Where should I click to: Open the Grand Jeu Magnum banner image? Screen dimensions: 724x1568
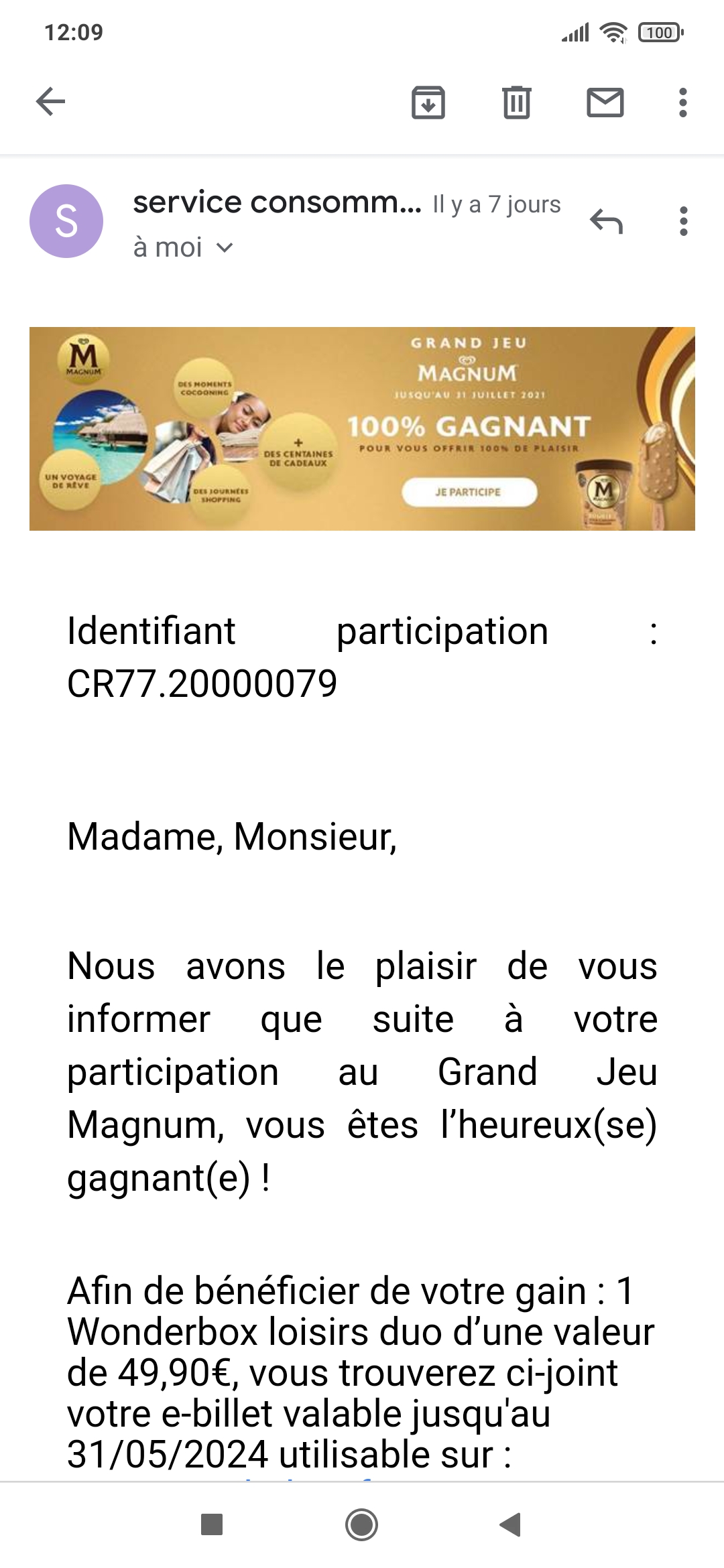click(x=362, y=429)
